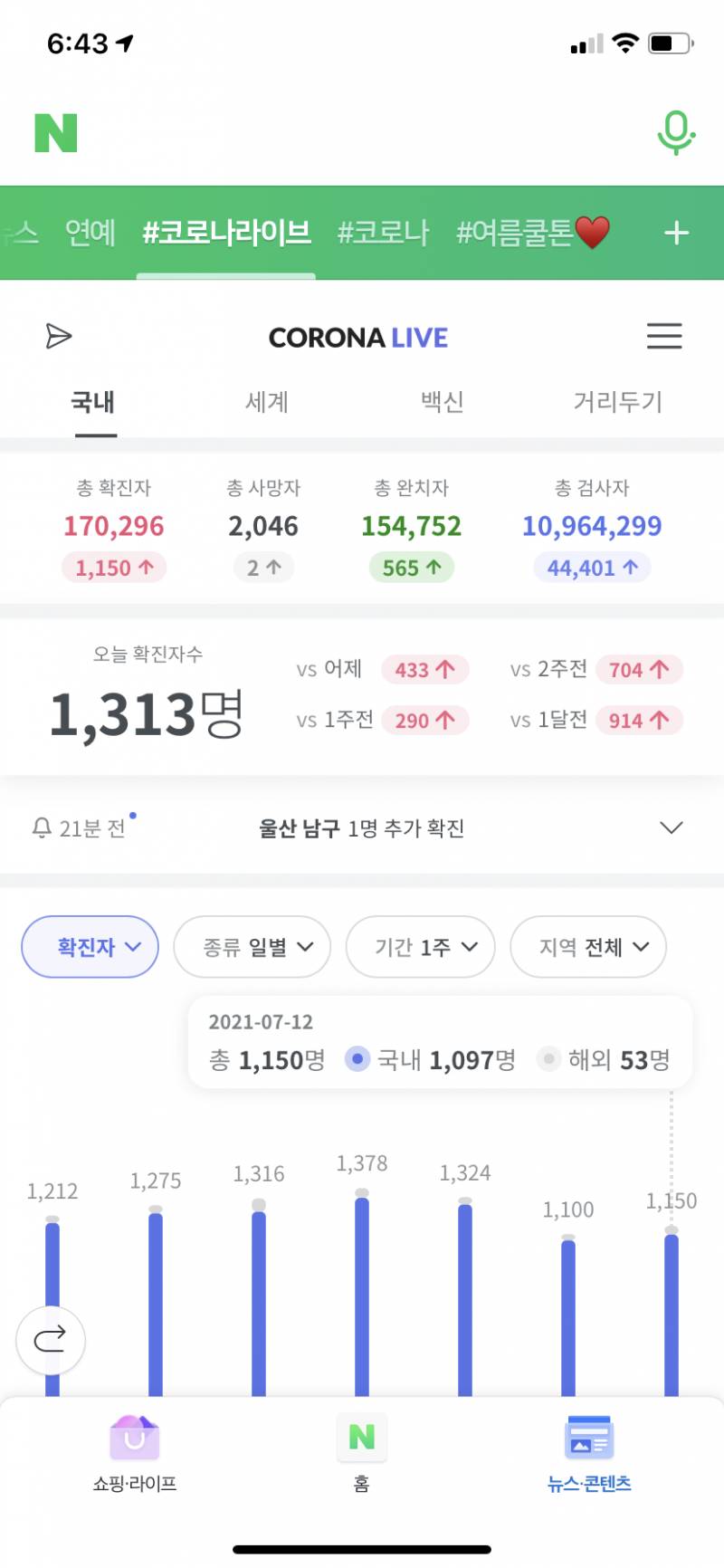Tap the share paper-plane icon beside CORONA LIVE
The width and height of the screenshot is (724, 1568).
pos(58,336)
